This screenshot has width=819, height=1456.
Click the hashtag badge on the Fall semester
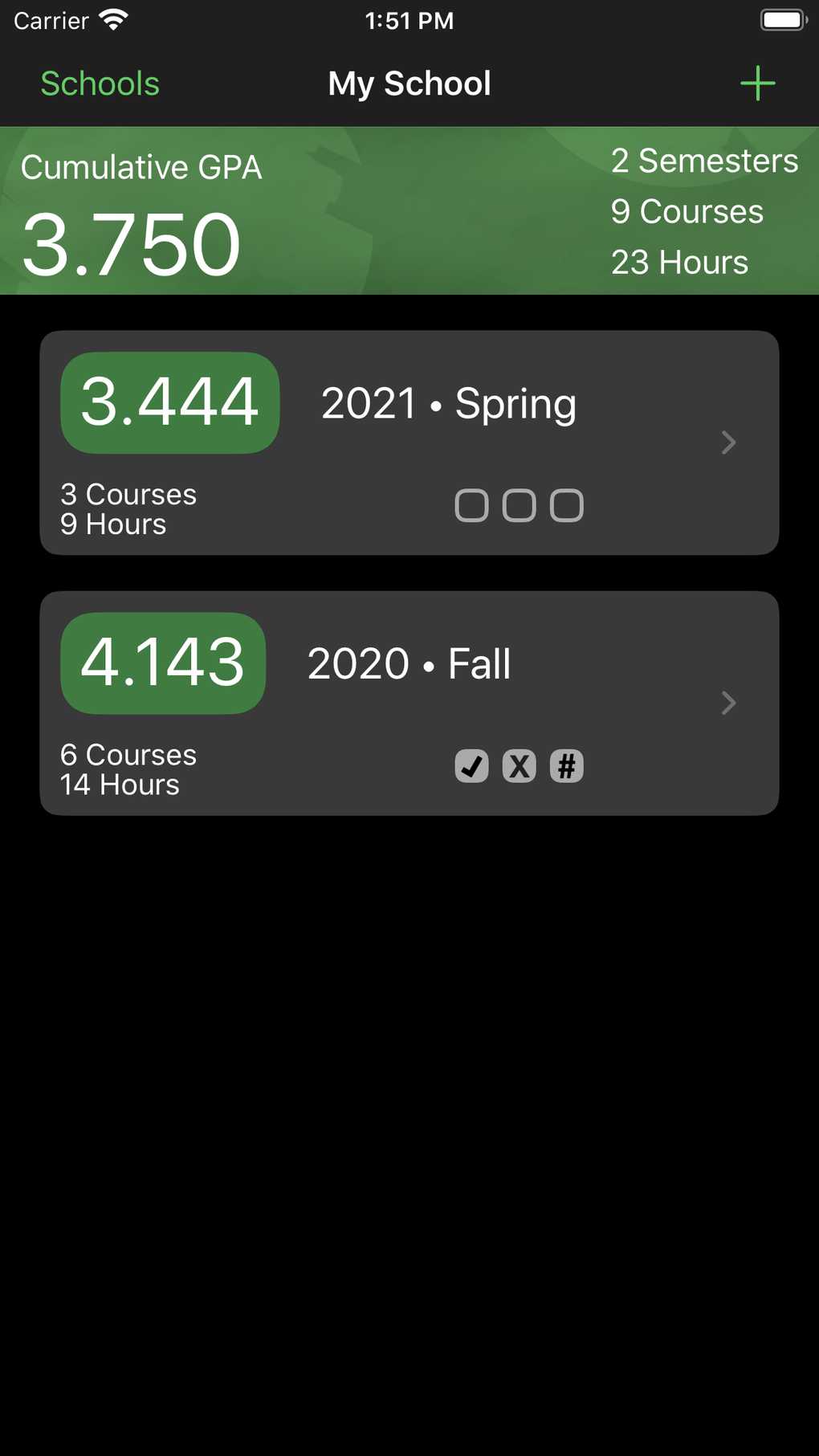[566, 765]
